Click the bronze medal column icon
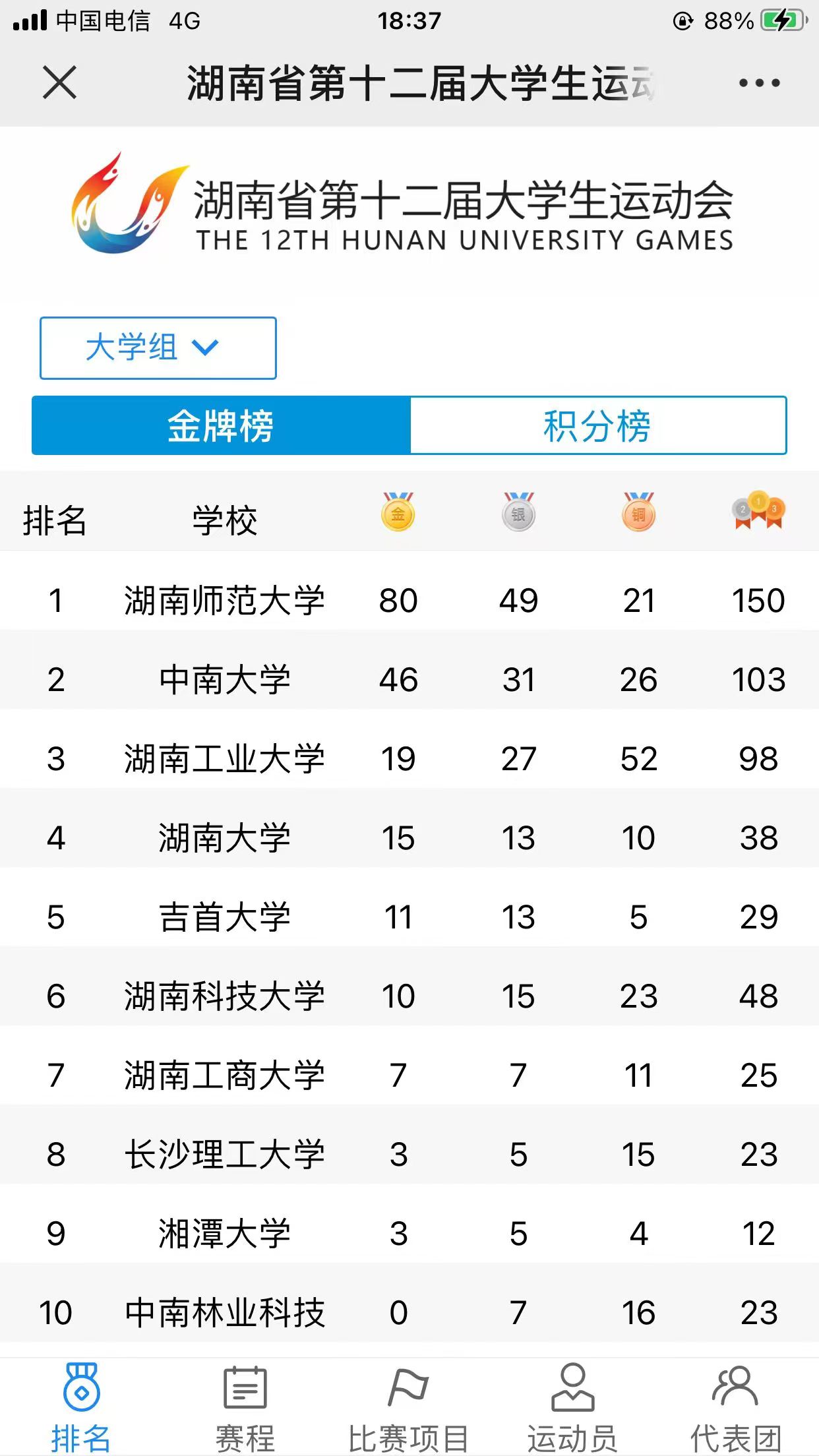 tap(638, 514)
